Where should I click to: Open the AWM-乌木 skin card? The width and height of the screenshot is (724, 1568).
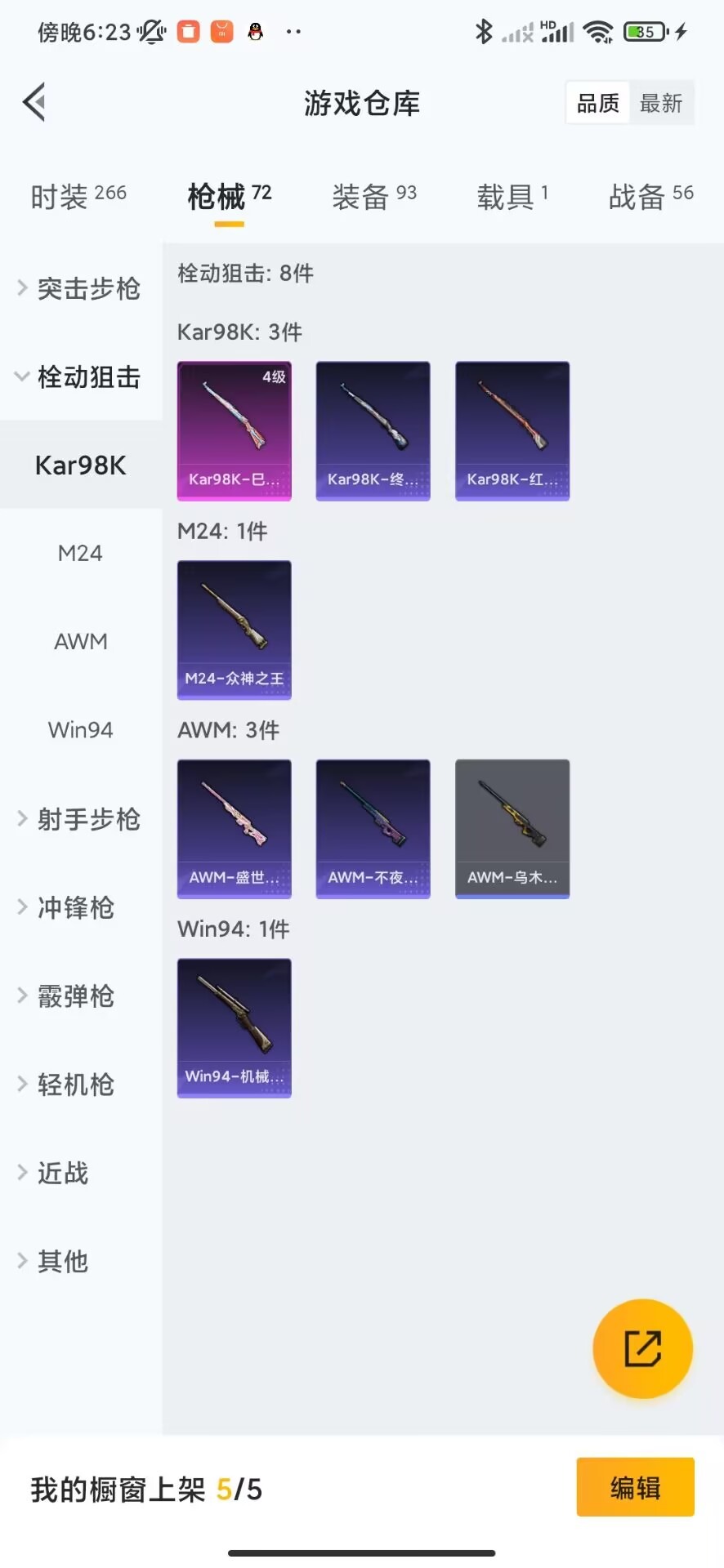click(512, 829)
